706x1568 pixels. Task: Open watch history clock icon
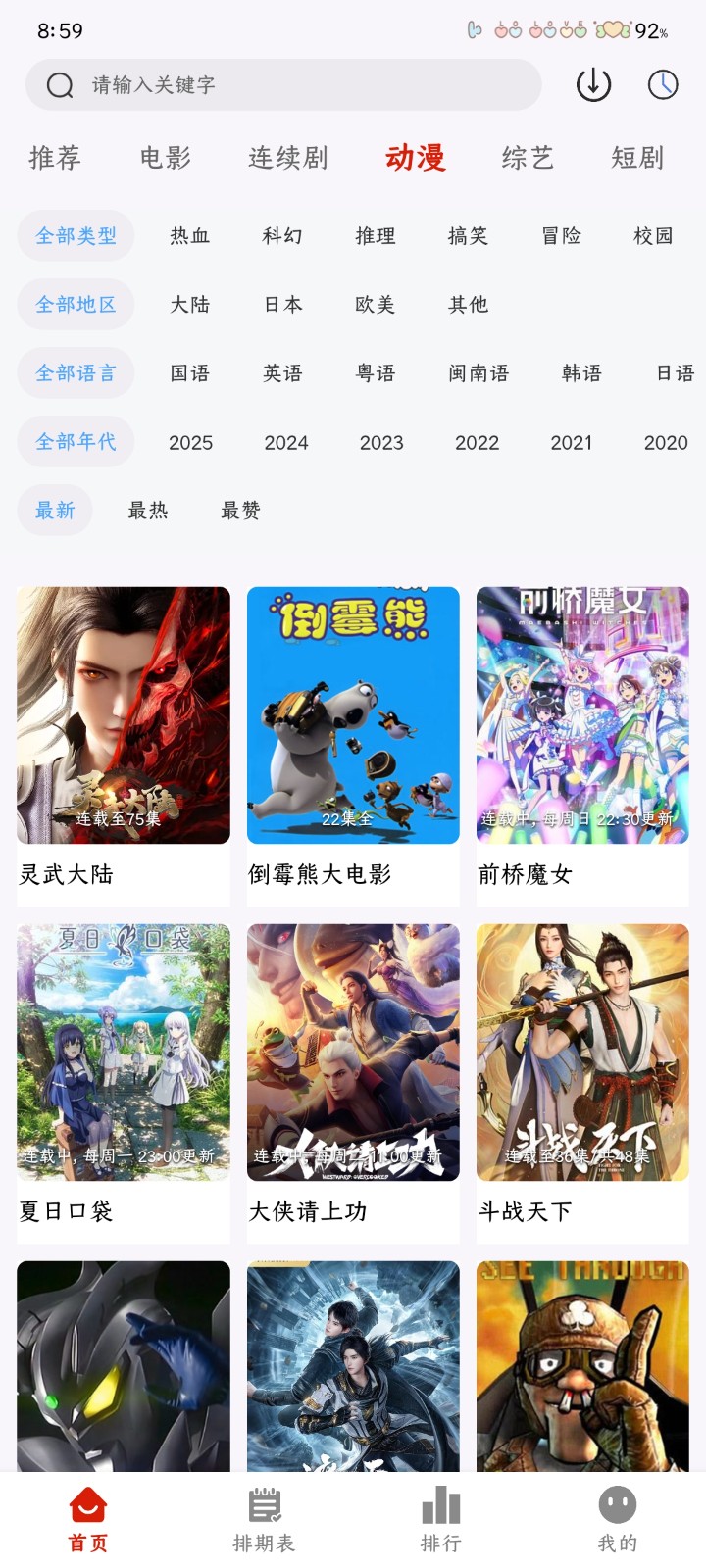point(663,85)
